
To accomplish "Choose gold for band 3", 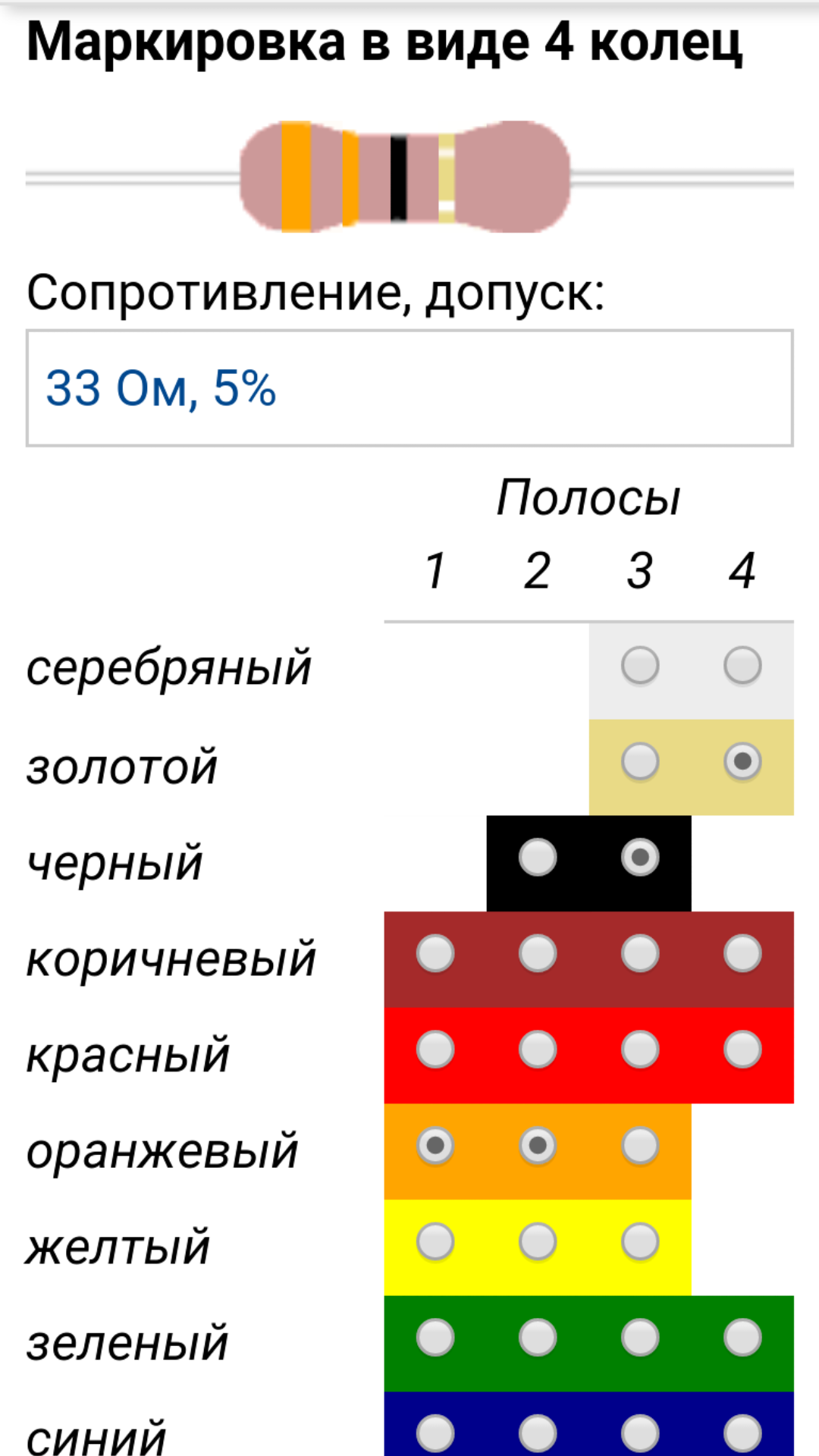I will pos(640,761).
